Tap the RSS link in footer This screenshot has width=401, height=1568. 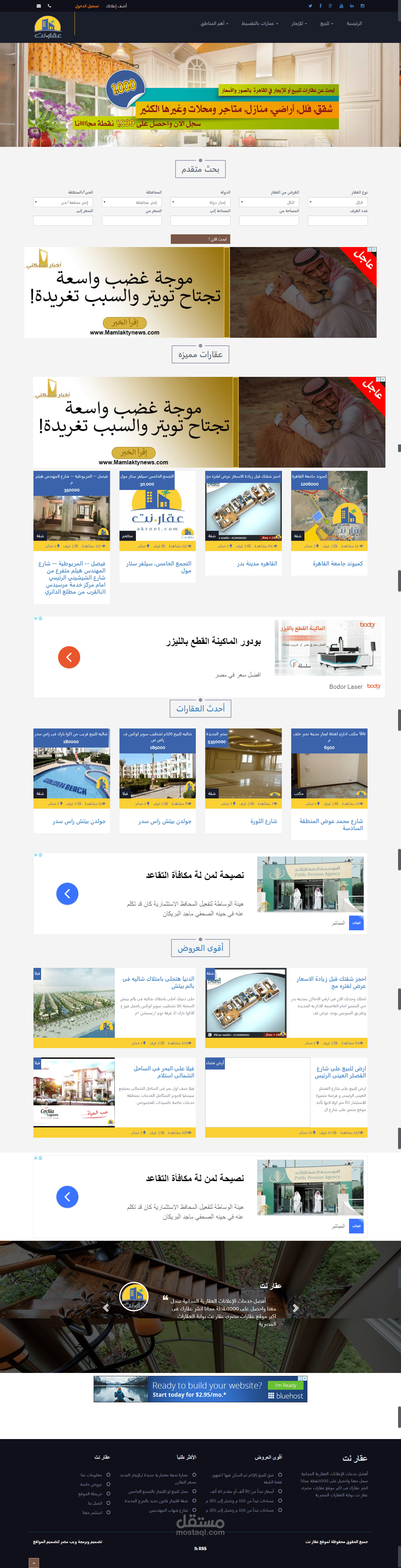200,1549
